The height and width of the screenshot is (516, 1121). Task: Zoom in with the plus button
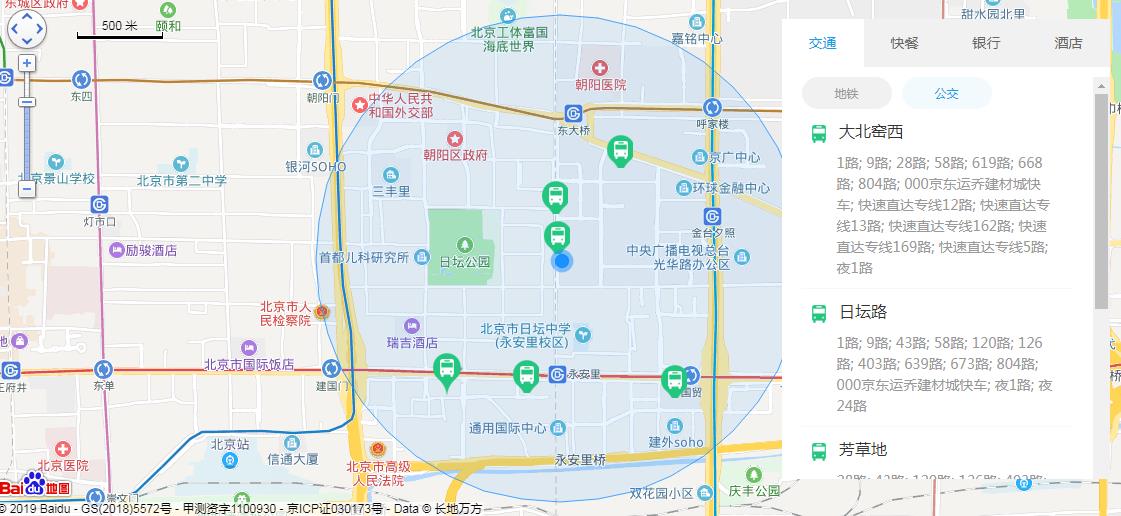click(27, 63)
